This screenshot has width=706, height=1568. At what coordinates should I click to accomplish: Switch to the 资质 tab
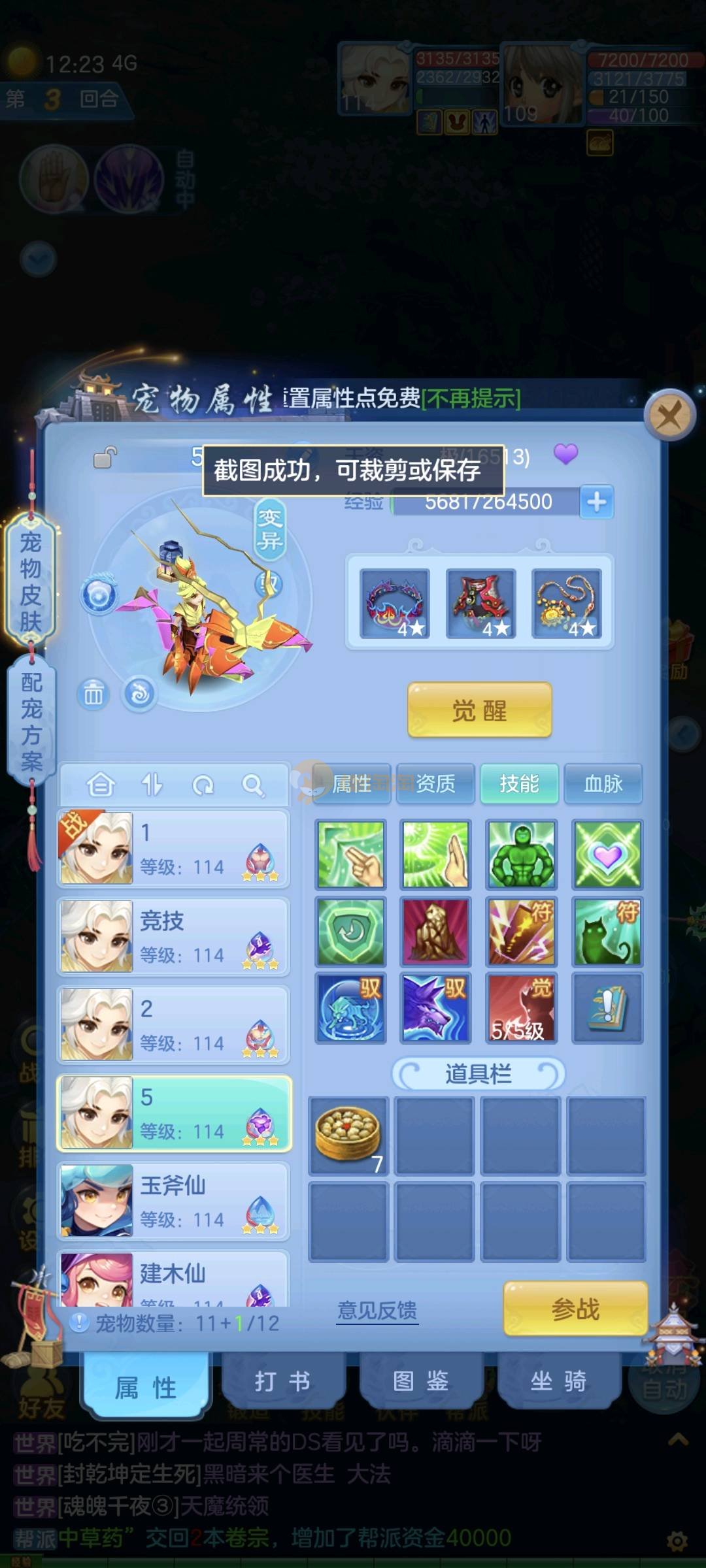click(x=436, y=783)
